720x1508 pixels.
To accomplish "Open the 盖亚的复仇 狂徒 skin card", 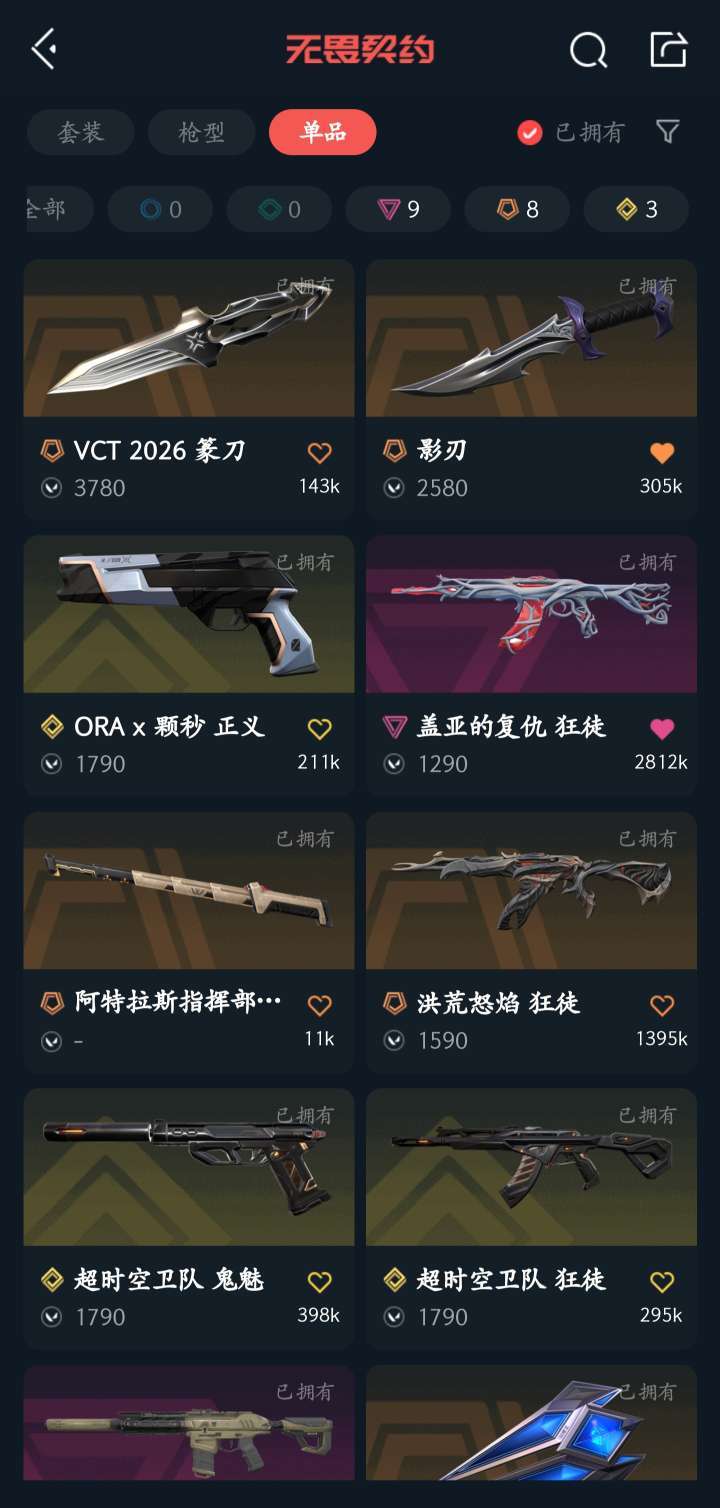I will [531, 616].
